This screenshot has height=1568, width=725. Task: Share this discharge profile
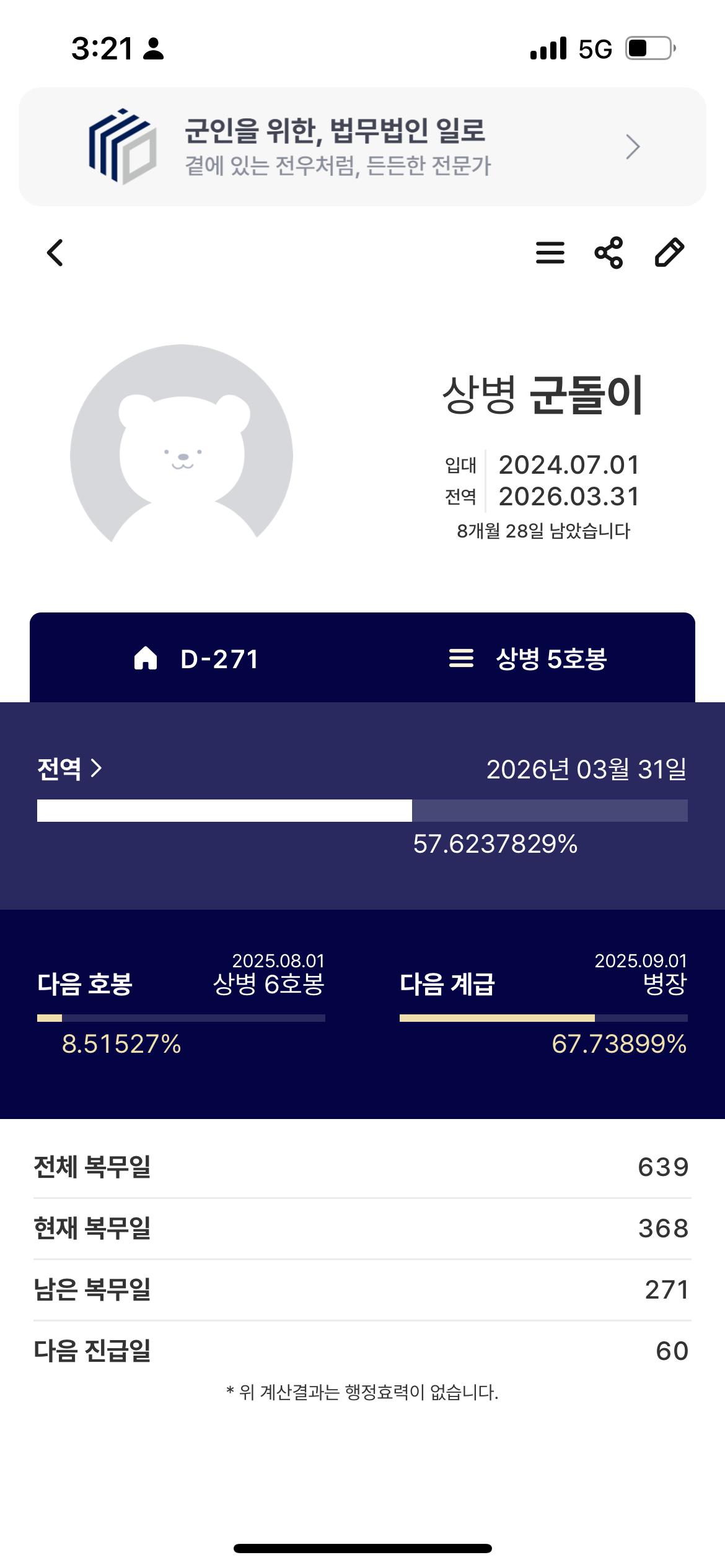tap(609, 253)
